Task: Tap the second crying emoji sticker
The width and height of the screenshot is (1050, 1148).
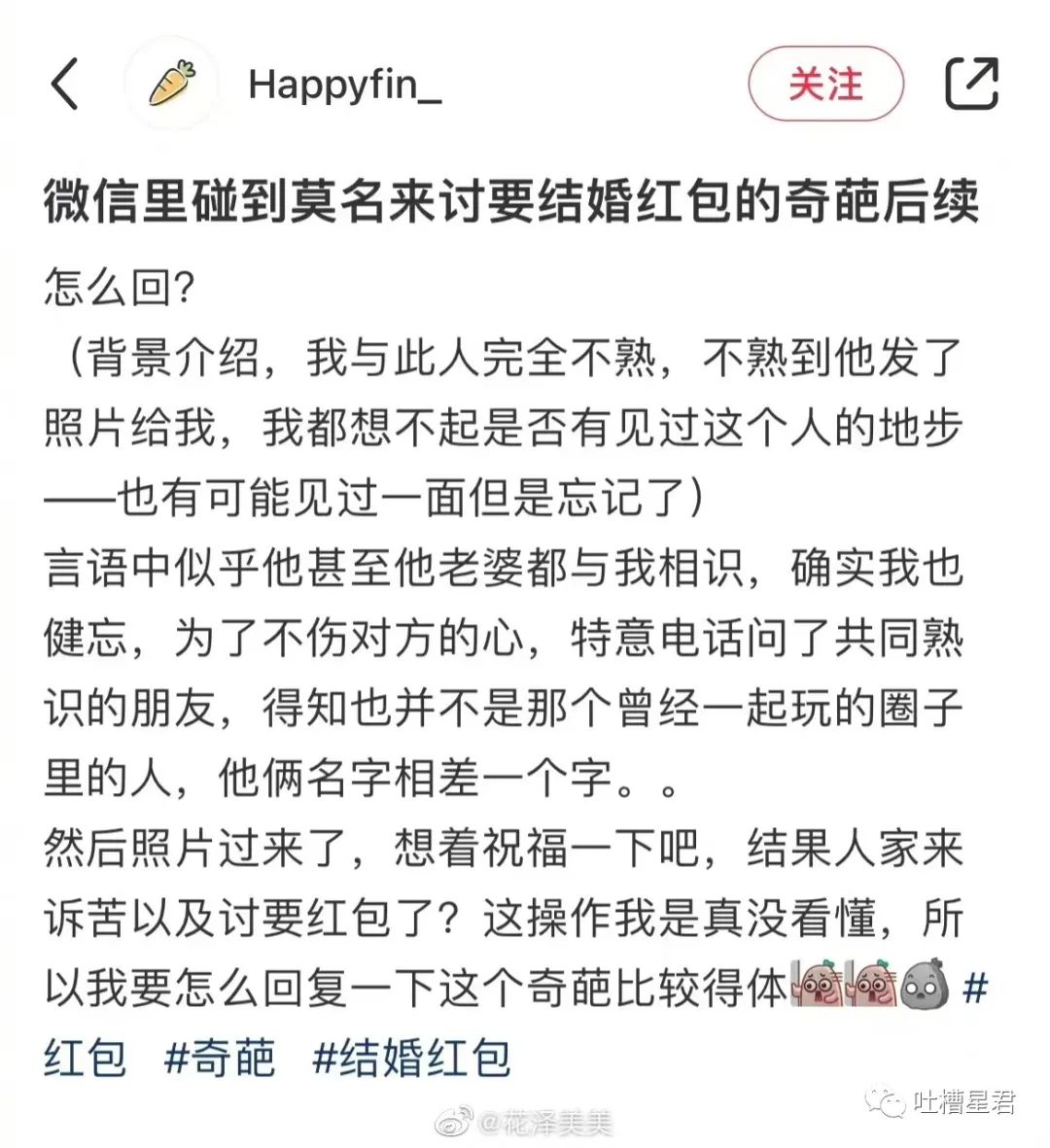Action: [x=870, y=983]
